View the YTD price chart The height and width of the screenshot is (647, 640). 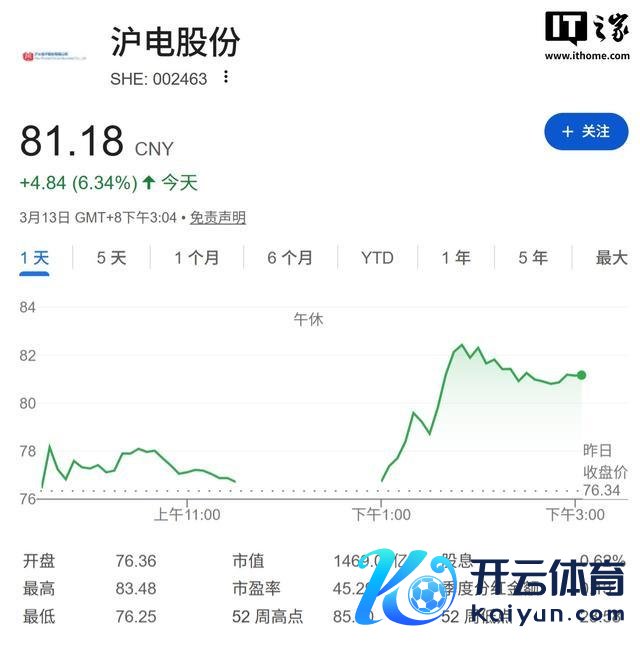click(377, 258)
